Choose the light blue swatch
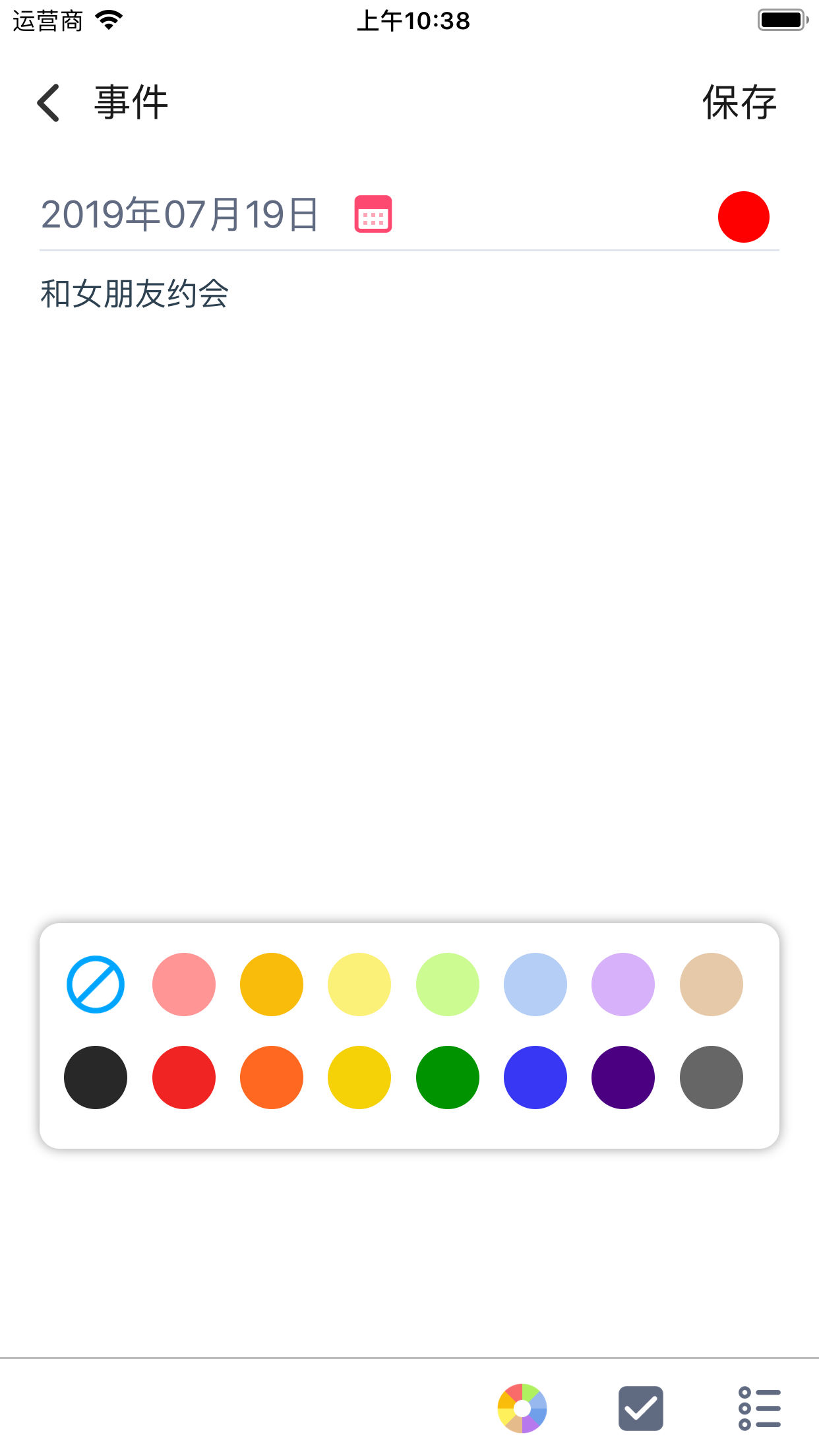The height and width of the screenshot is (1456, 819). coord(535,985)
